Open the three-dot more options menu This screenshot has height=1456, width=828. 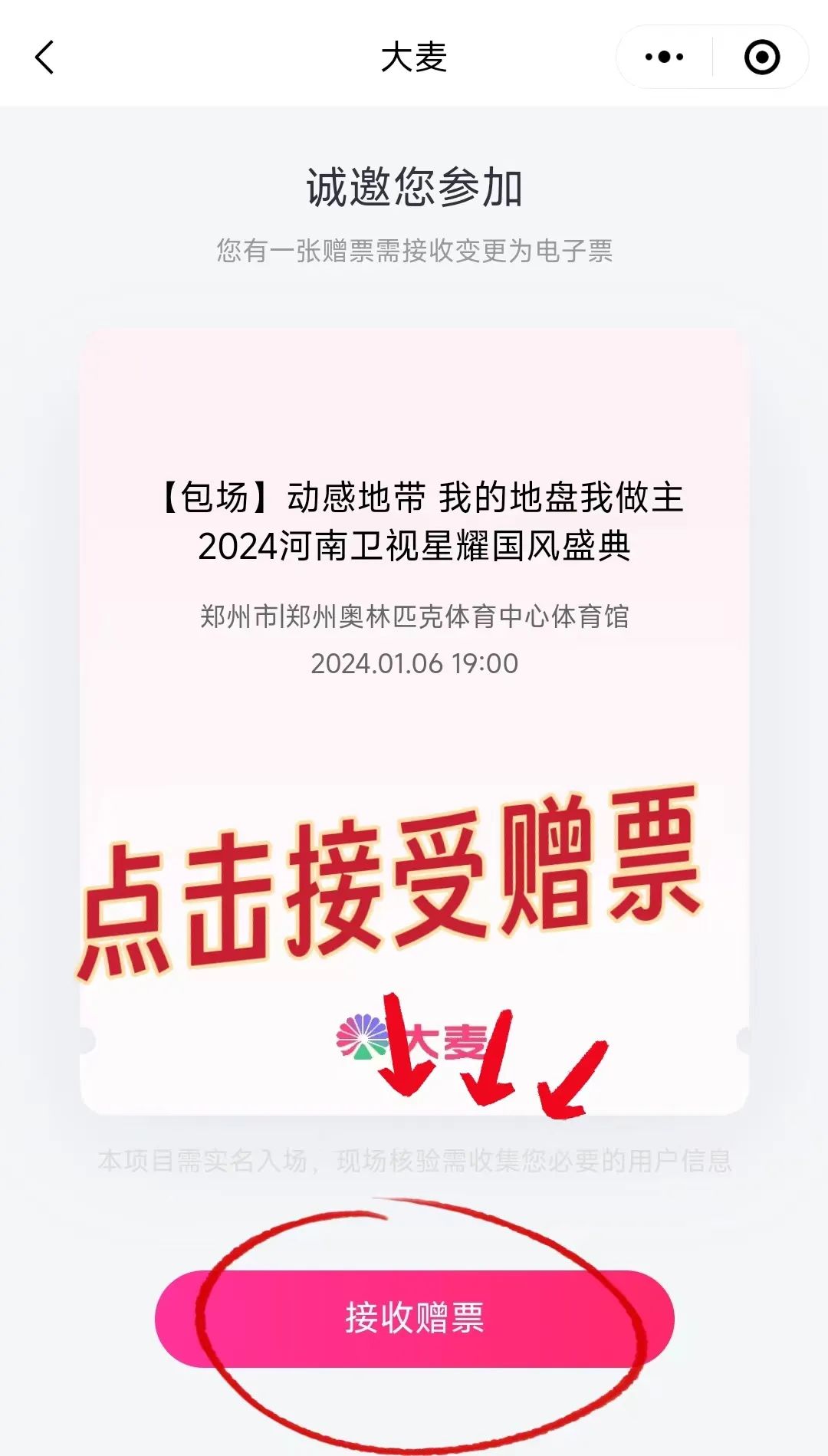(664, 57)
